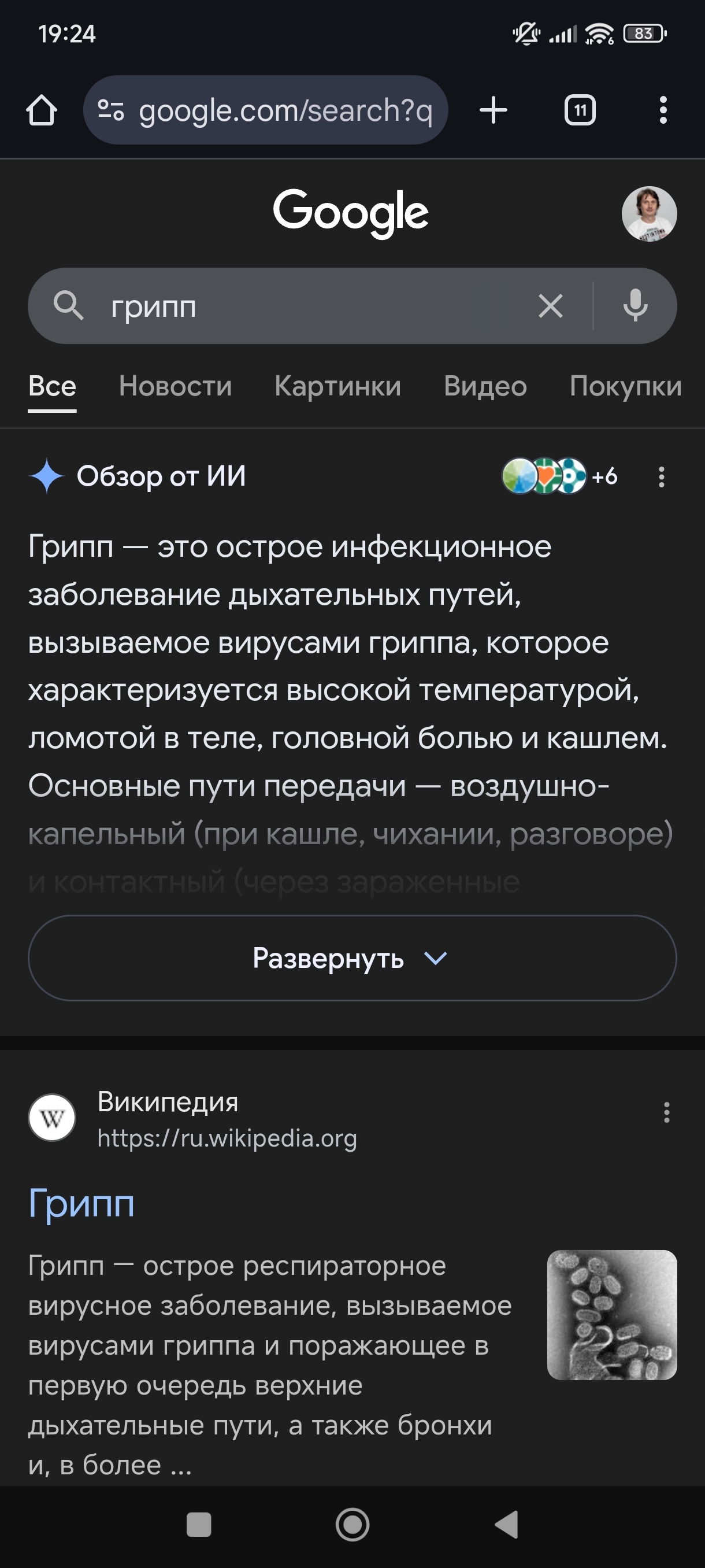
Task: Switch to the Видео tab
Action: click(x=485, y=386)
